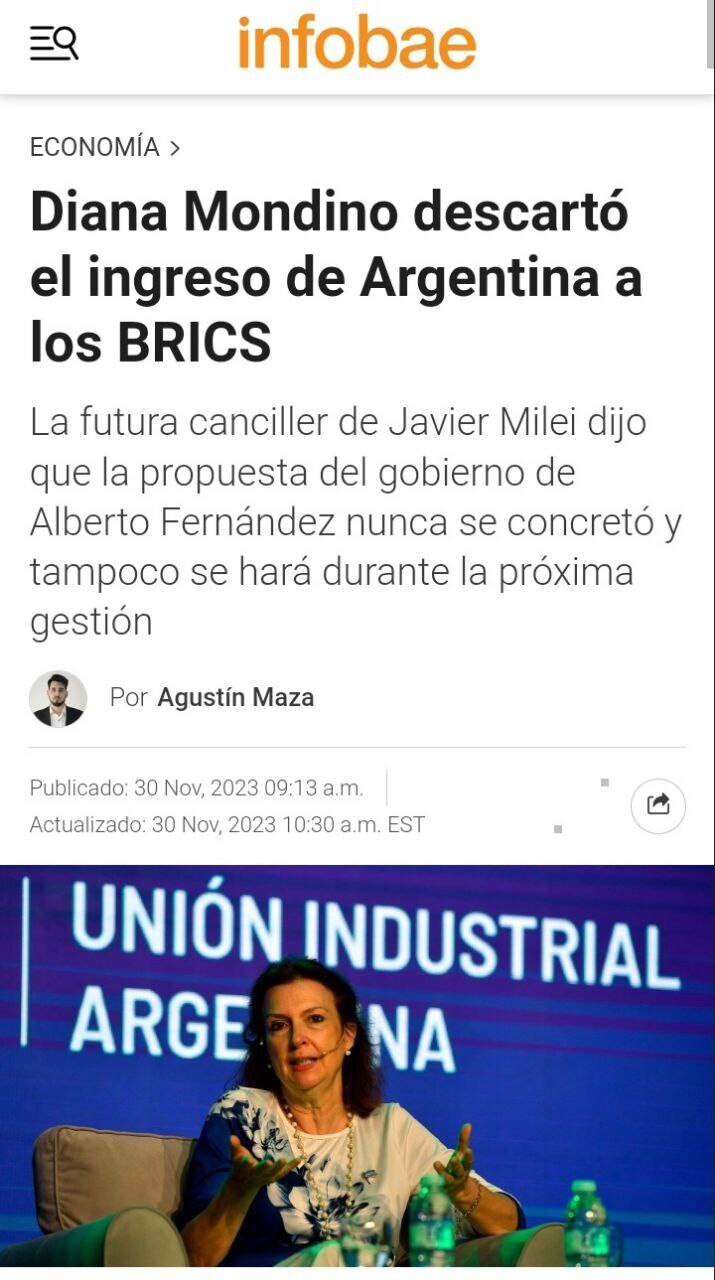The height and width of the screenshot is (1280, 715).
Task: Open author Agustín Maza's profile
Action: pos(235,697)
